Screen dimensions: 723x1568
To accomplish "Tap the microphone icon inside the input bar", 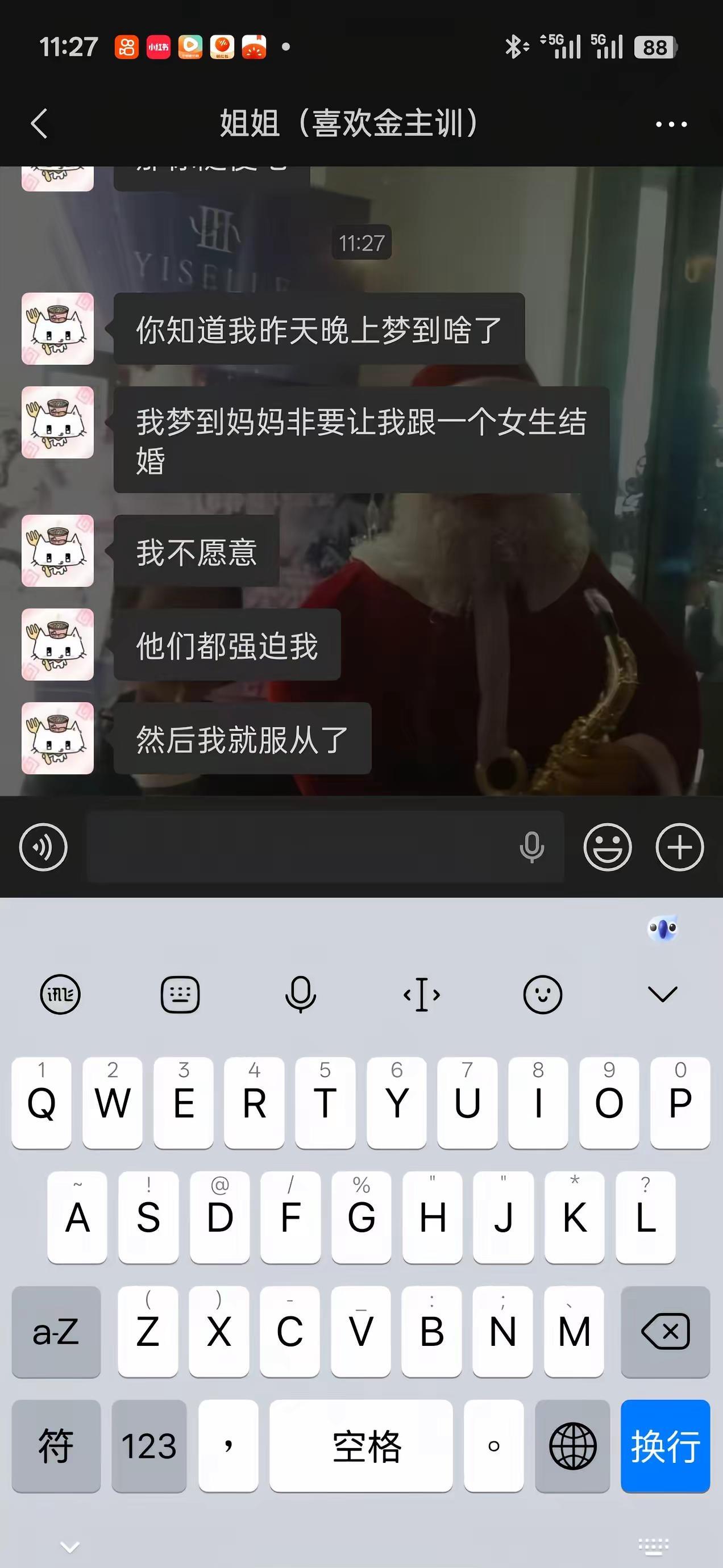I will 532,846.
